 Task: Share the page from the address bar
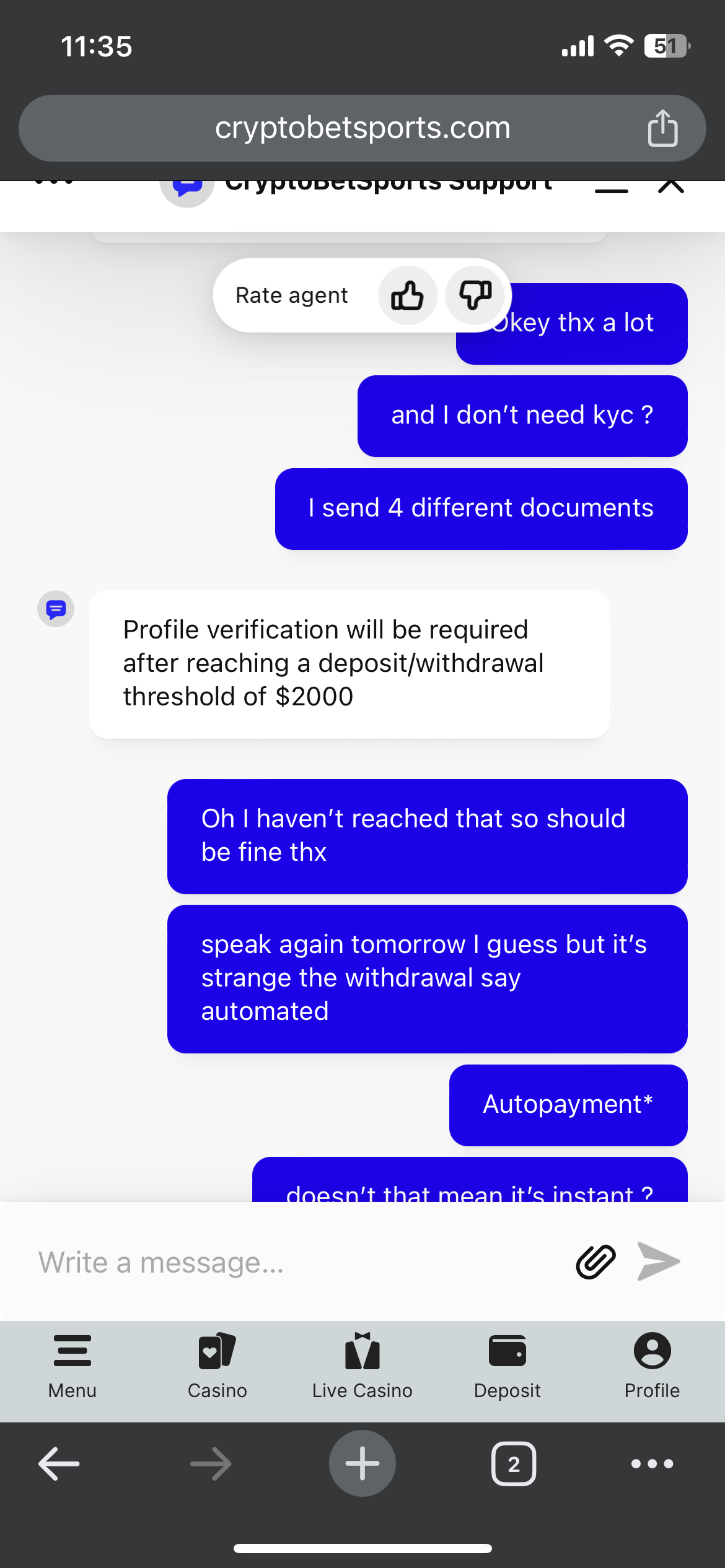[662, 128]
